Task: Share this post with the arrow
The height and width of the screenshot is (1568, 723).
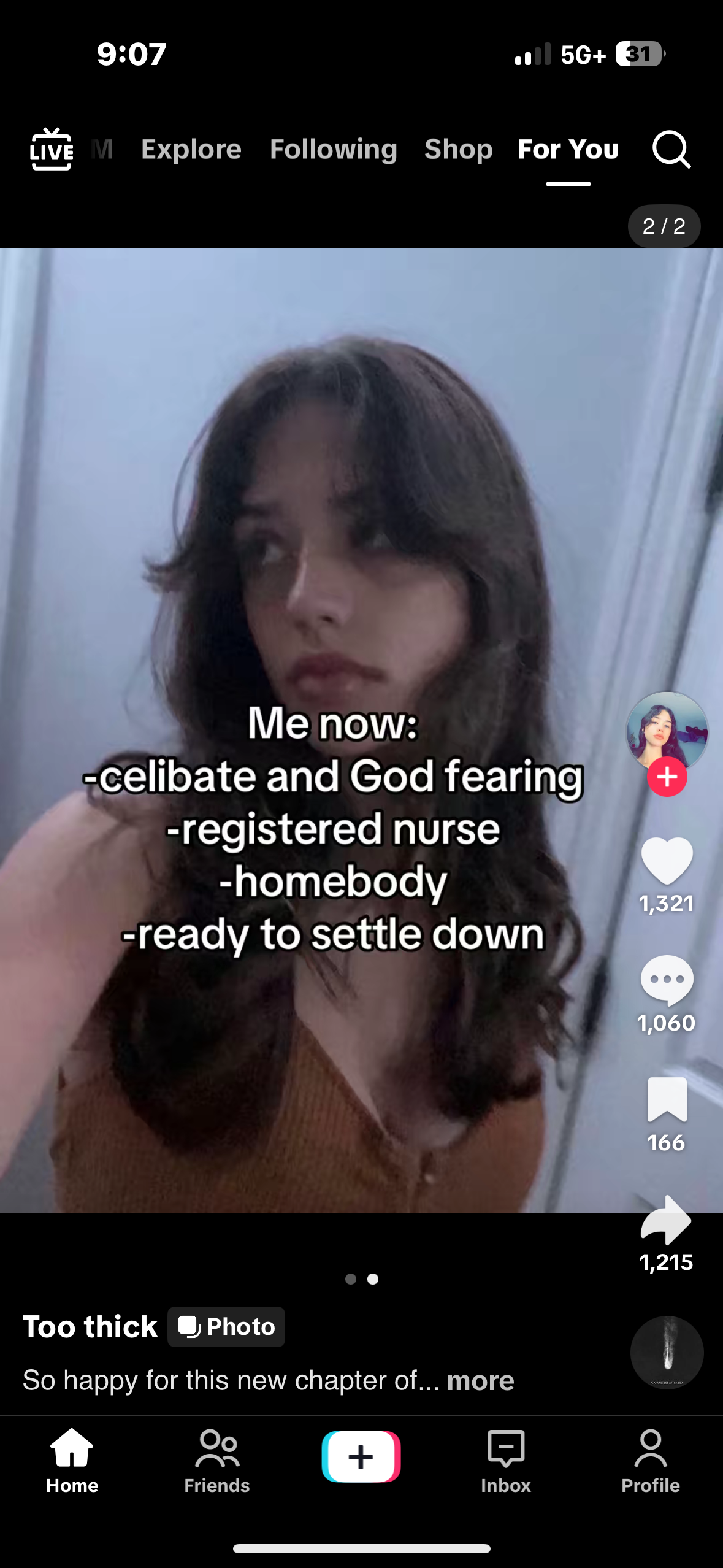Action: tap(667, 1220)
